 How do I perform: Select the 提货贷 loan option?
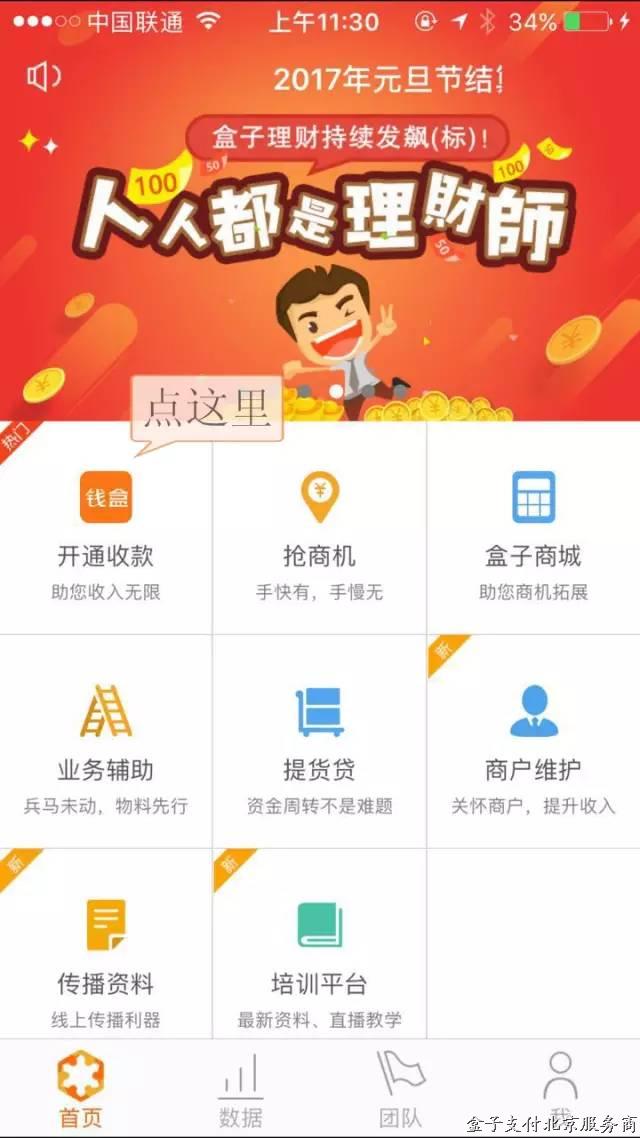pyautogui.click(x=320, y=743)
